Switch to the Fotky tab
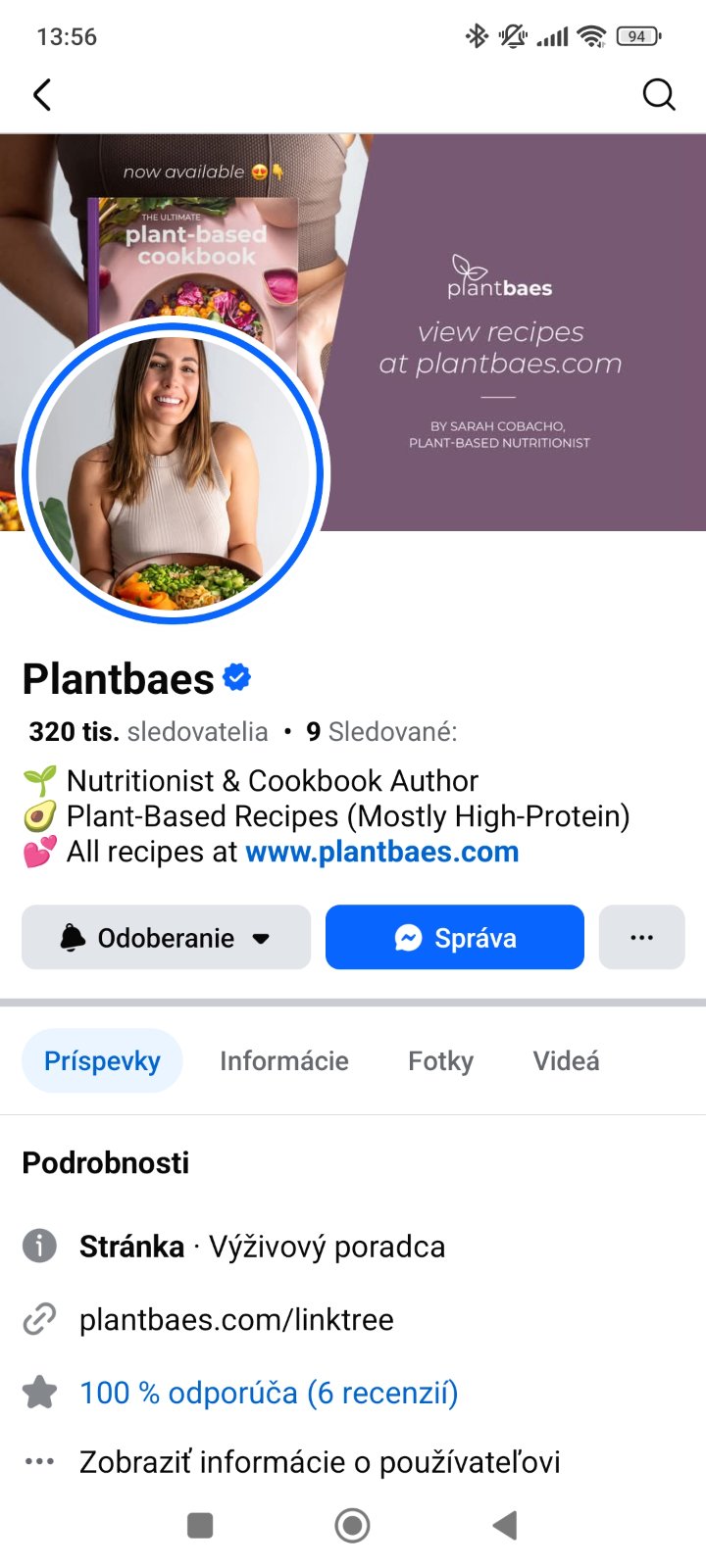This screenshot has height=1568, width=706. pyautogui.click(x=440, y=1060)
